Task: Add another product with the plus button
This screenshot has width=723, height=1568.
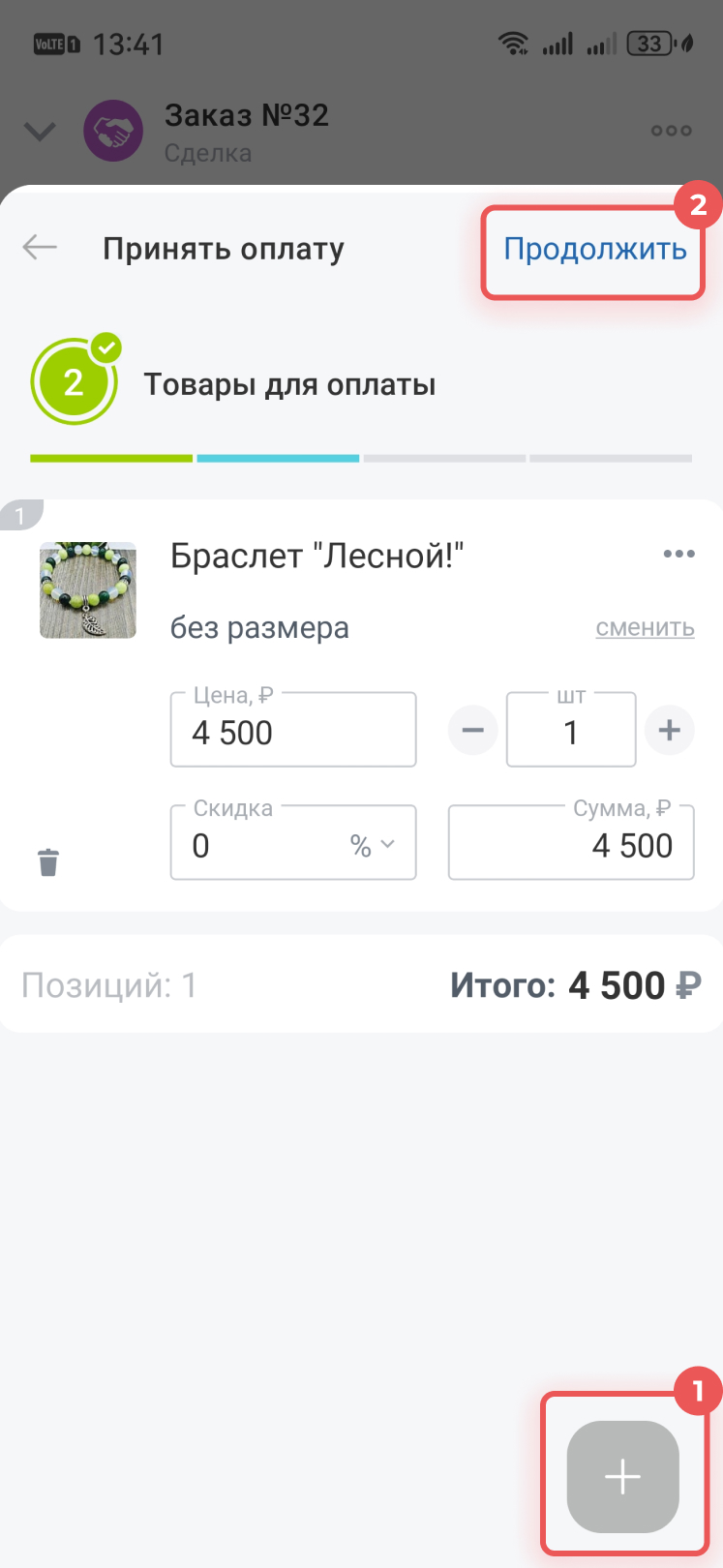Action: pyautogui.click(x=622, y=1477)
